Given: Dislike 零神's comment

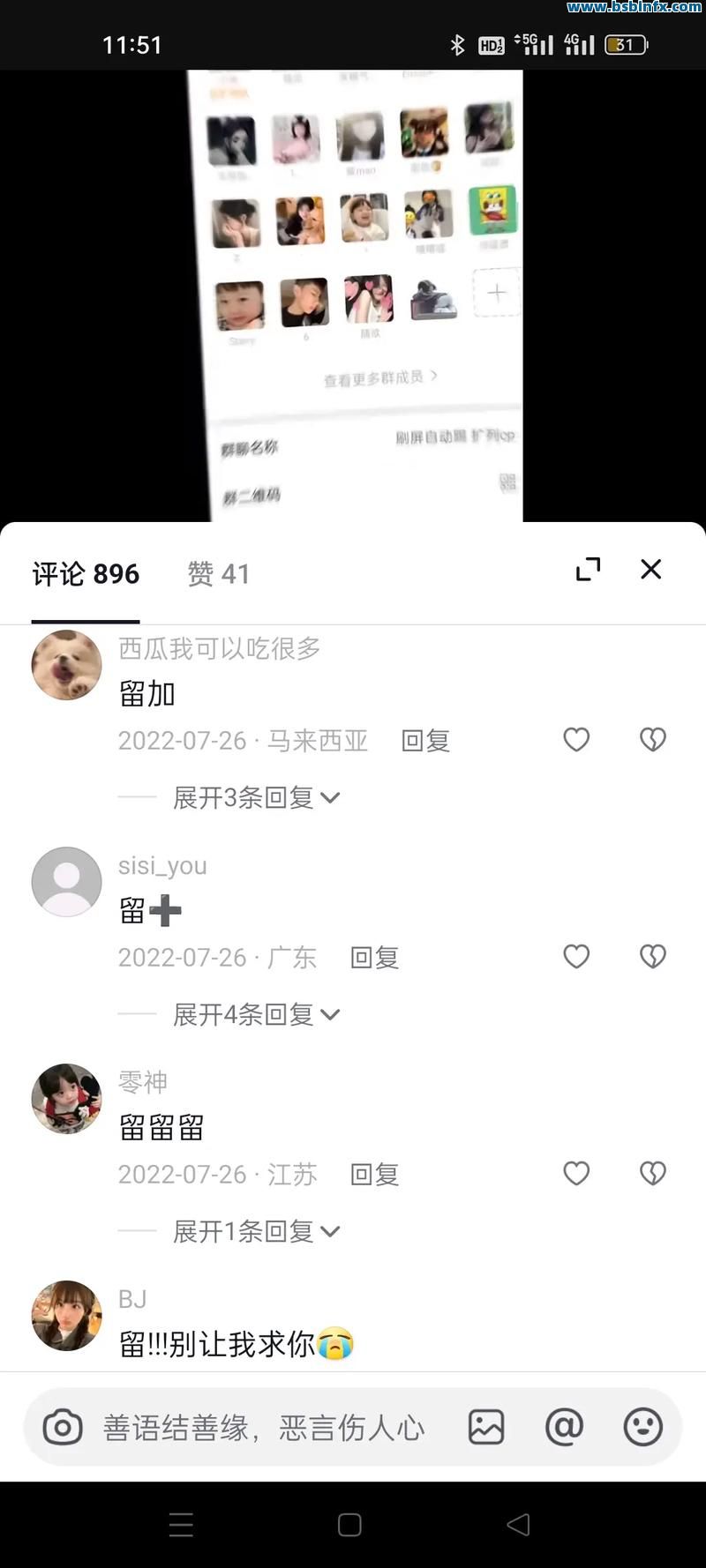Looking at the screenshot, I should point(652,1174).
